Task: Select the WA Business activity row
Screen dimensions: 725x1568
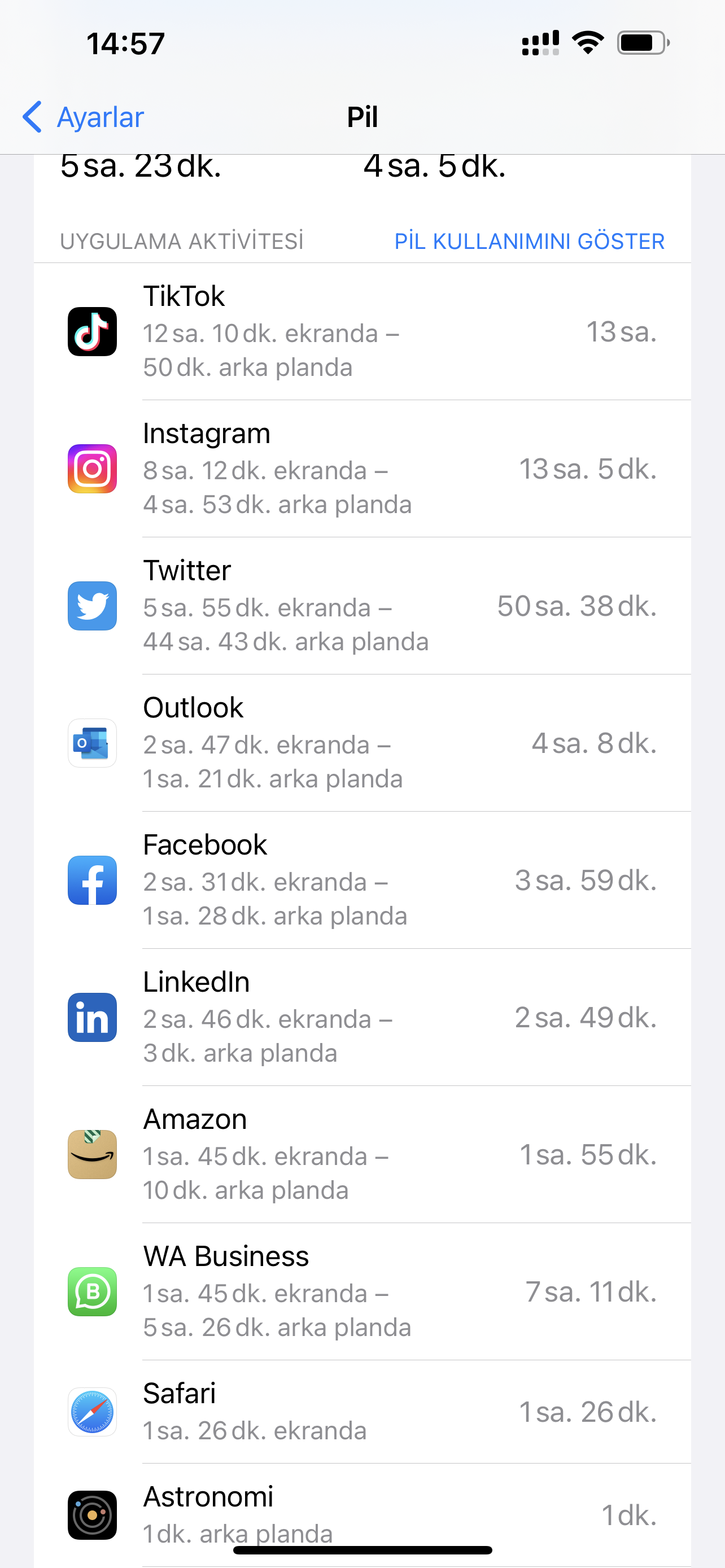Action: pos(362,1291)
